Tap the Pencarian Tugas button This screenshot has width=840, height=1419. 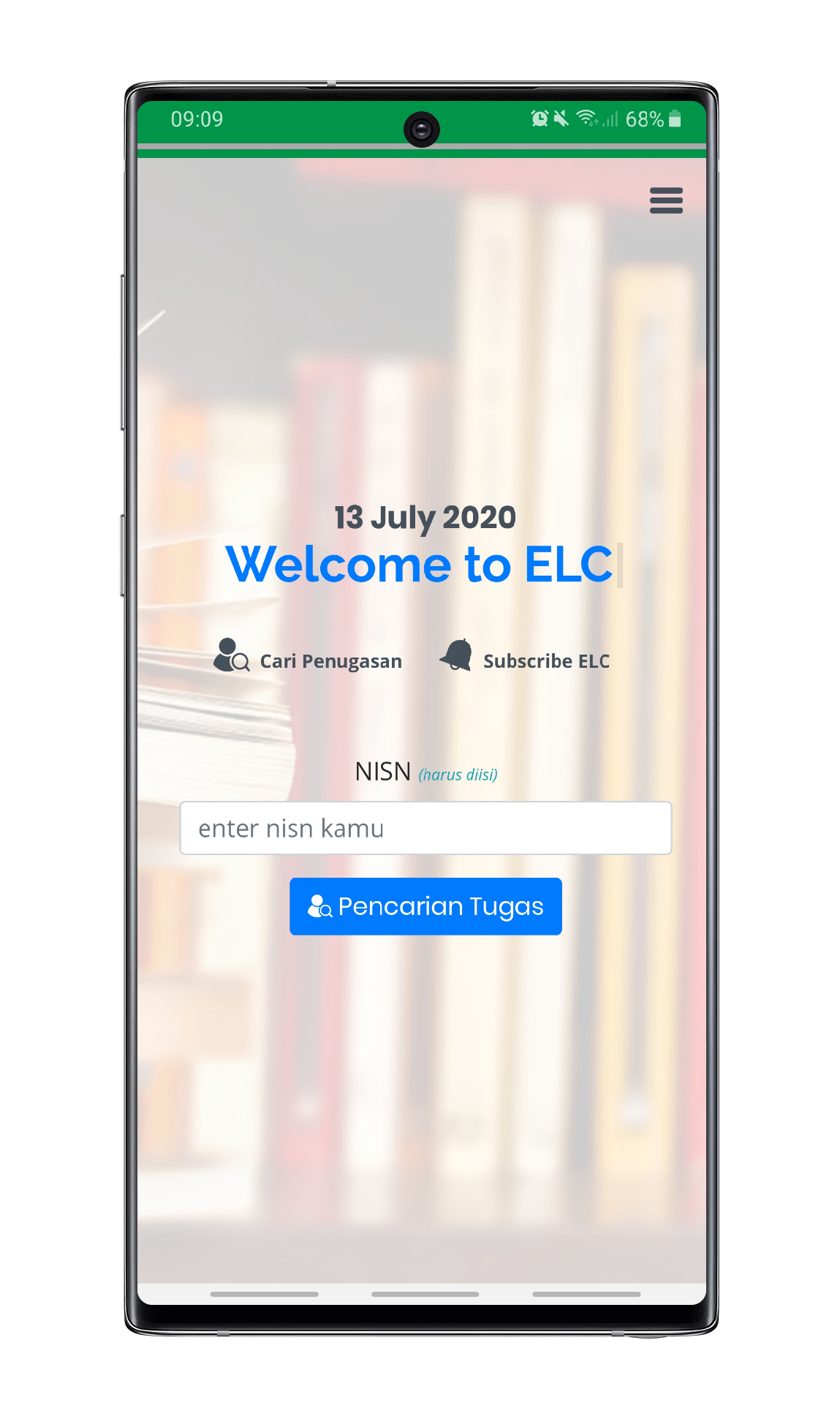[425, 906]
